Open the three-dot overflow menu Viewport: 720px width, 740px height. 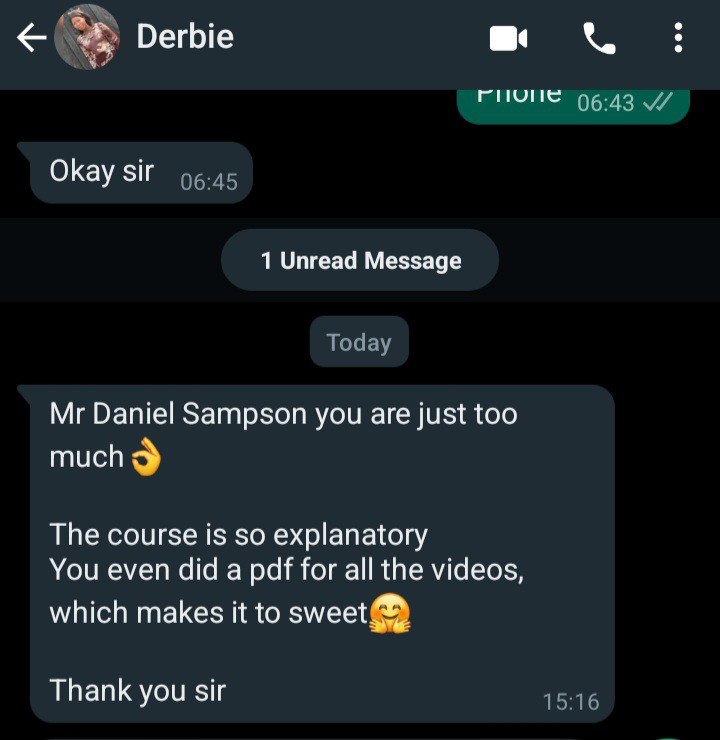(679, 39)
